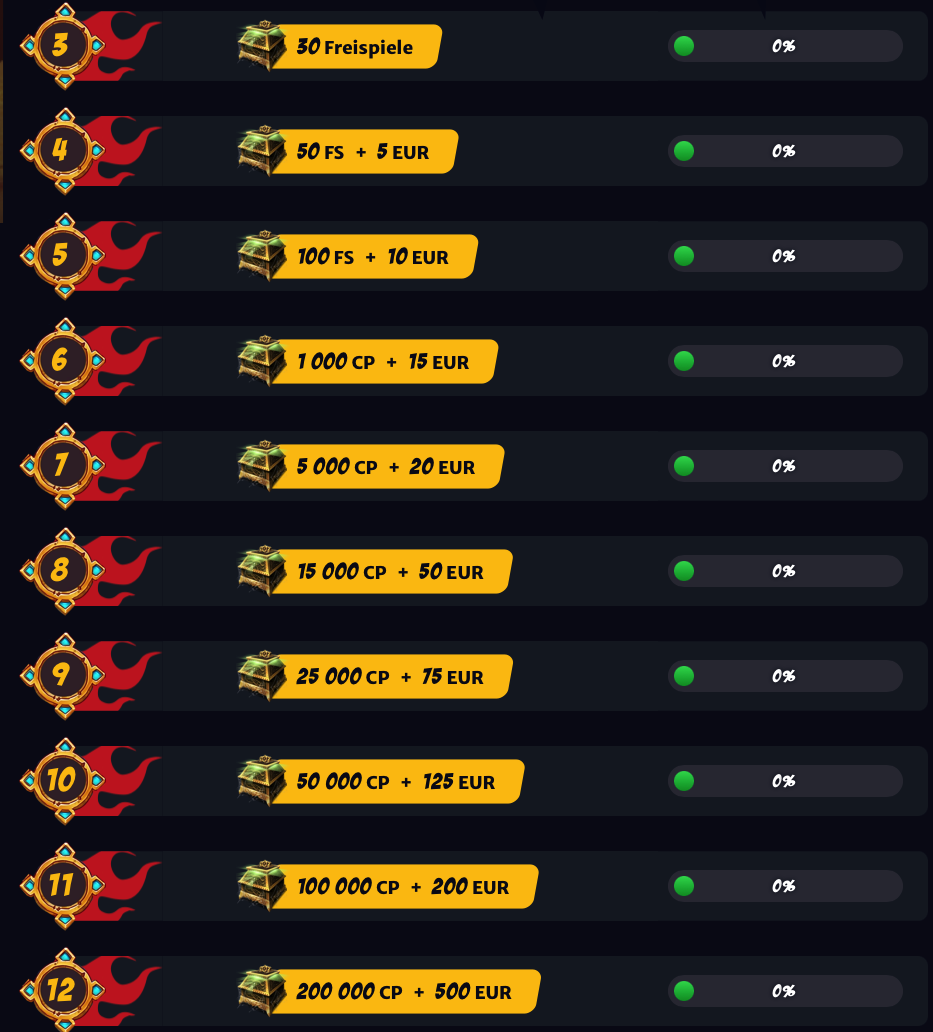The height and width of the screenshot is (1032, 933).
Task: Select the chest icon for 15 000 CP reward
Action: (261, 571)
